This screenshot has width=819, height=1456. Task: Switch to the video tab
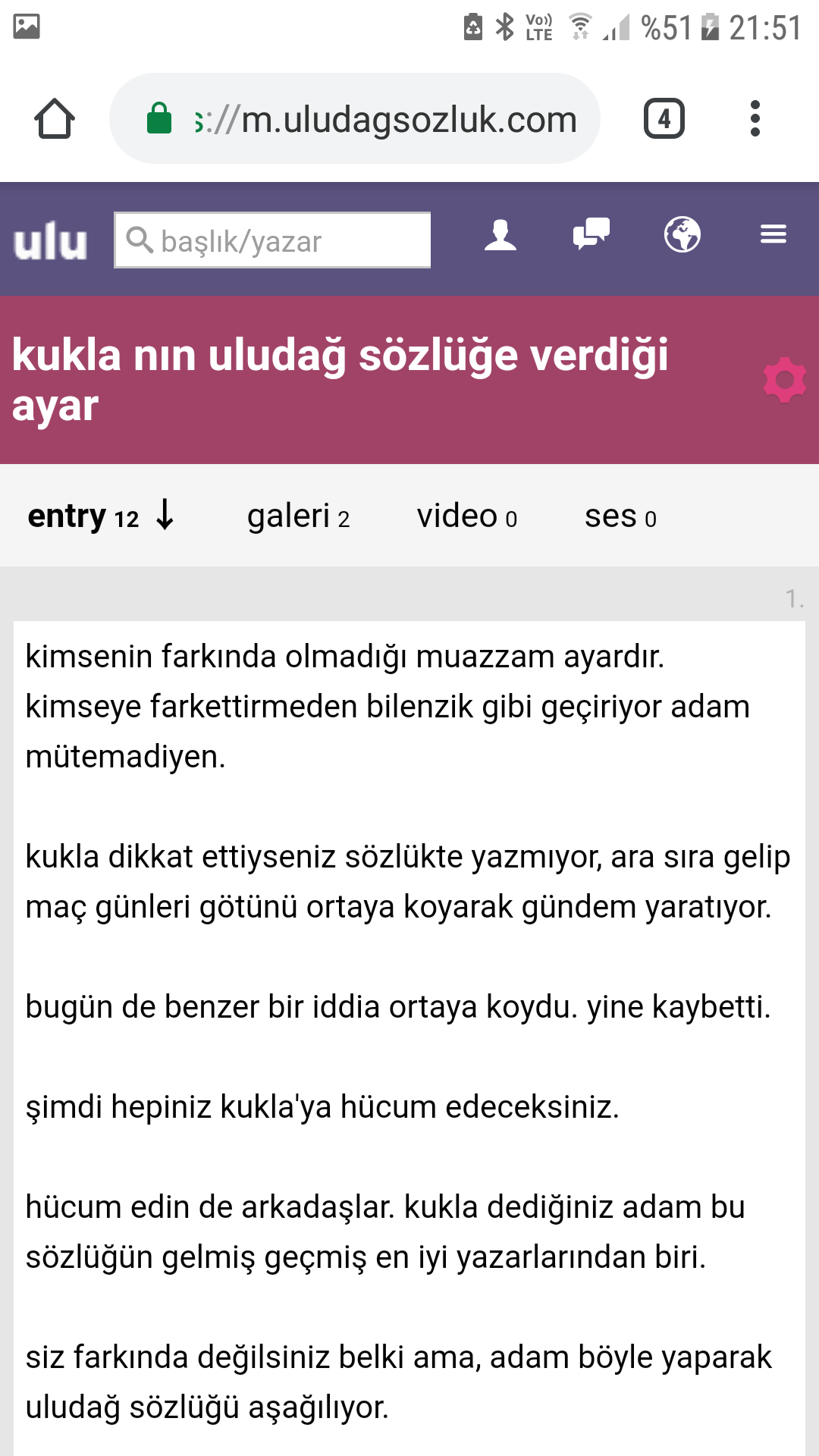coord(467,516)
